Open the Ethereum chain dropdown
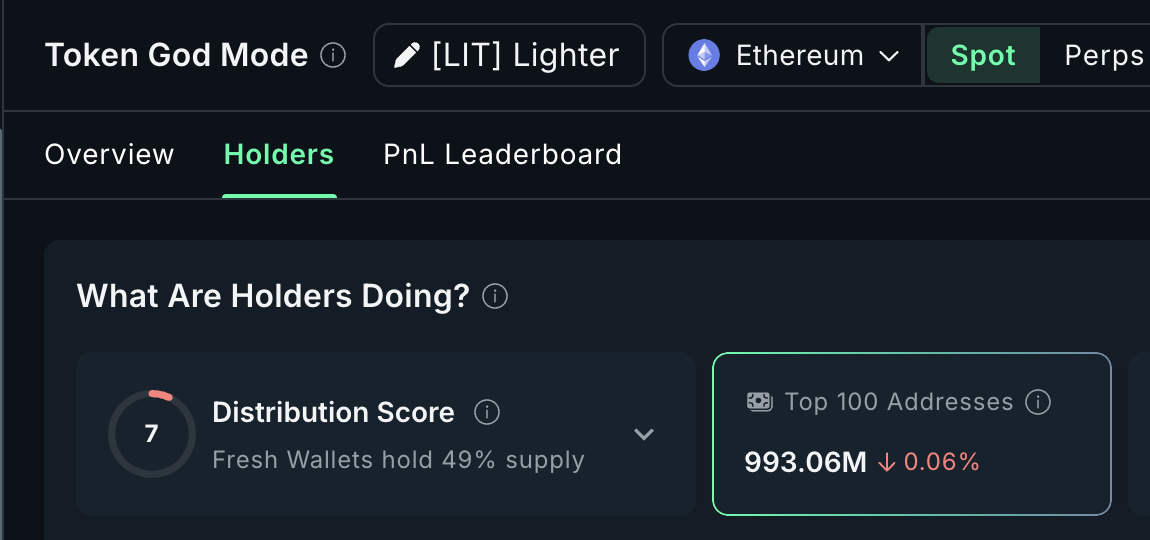 coord(792,55)
